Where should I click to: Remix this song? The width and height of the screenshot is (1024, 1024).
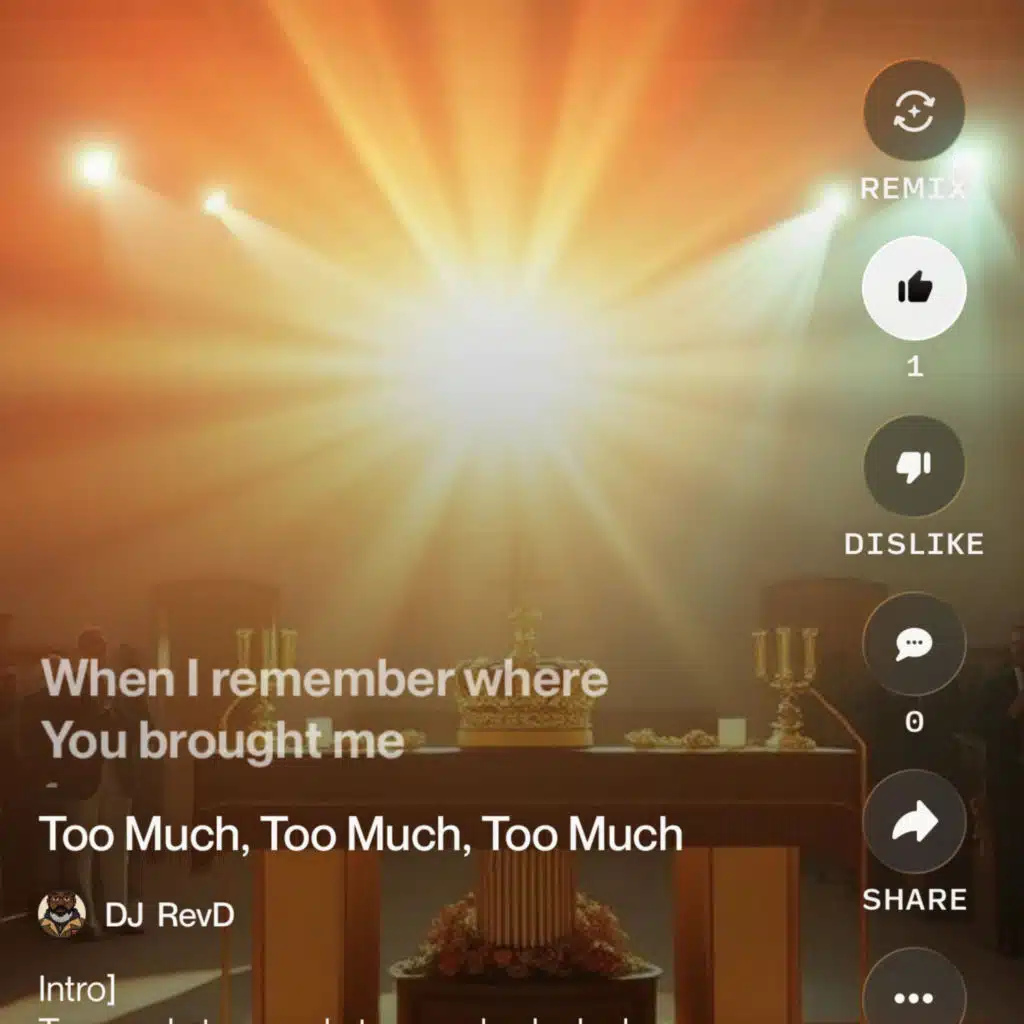point(914,110)
